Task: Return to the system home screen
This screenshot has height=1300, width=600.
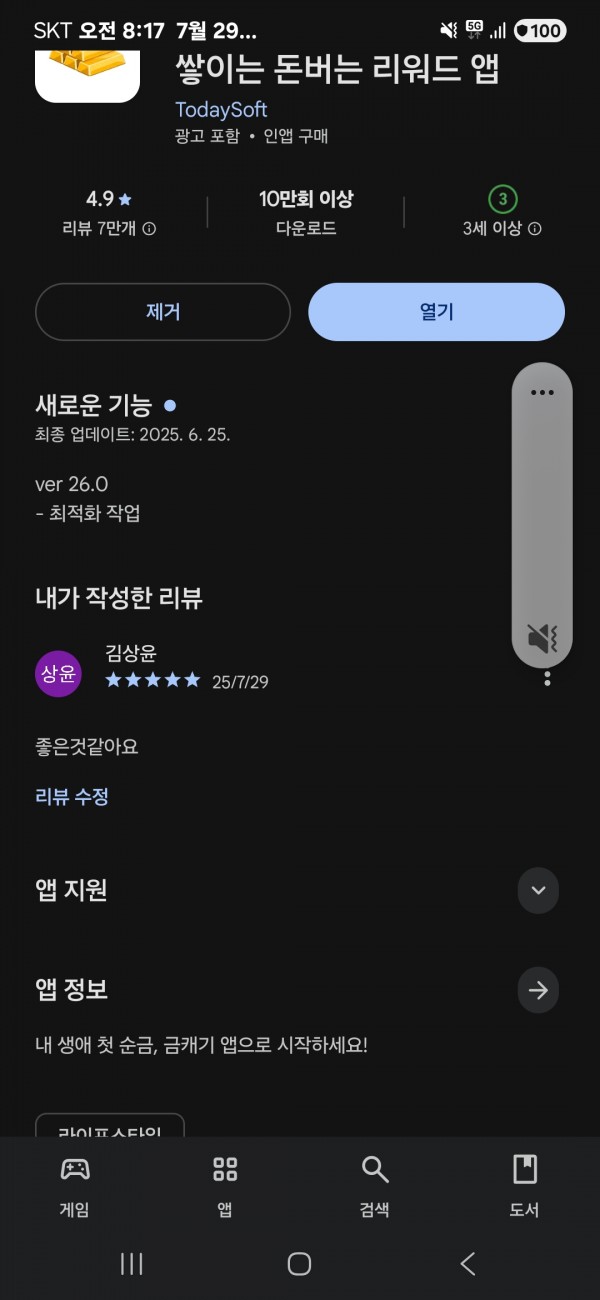Action: [299, 1263]
